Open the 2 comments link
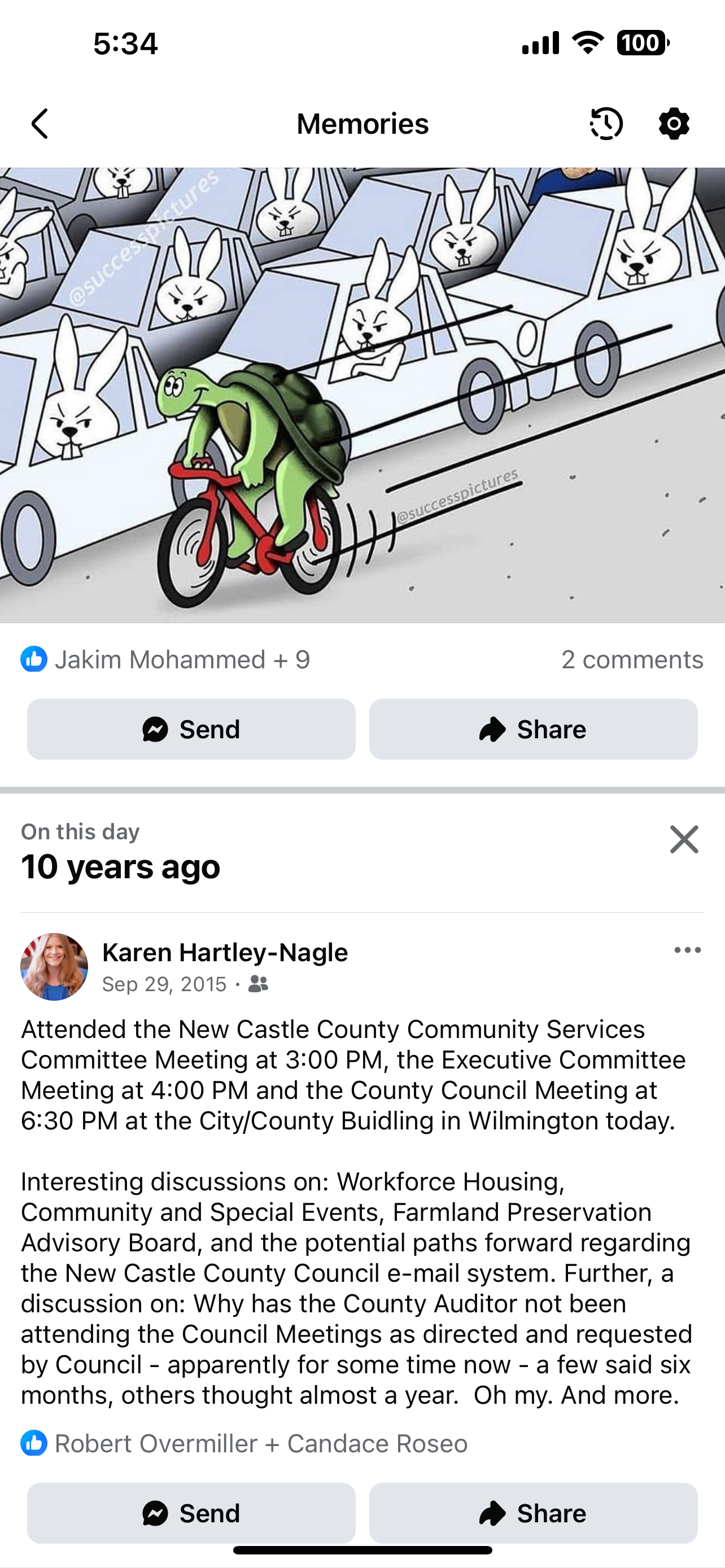This screenshot has height=1568, width=725. click(x=632, y=660)
